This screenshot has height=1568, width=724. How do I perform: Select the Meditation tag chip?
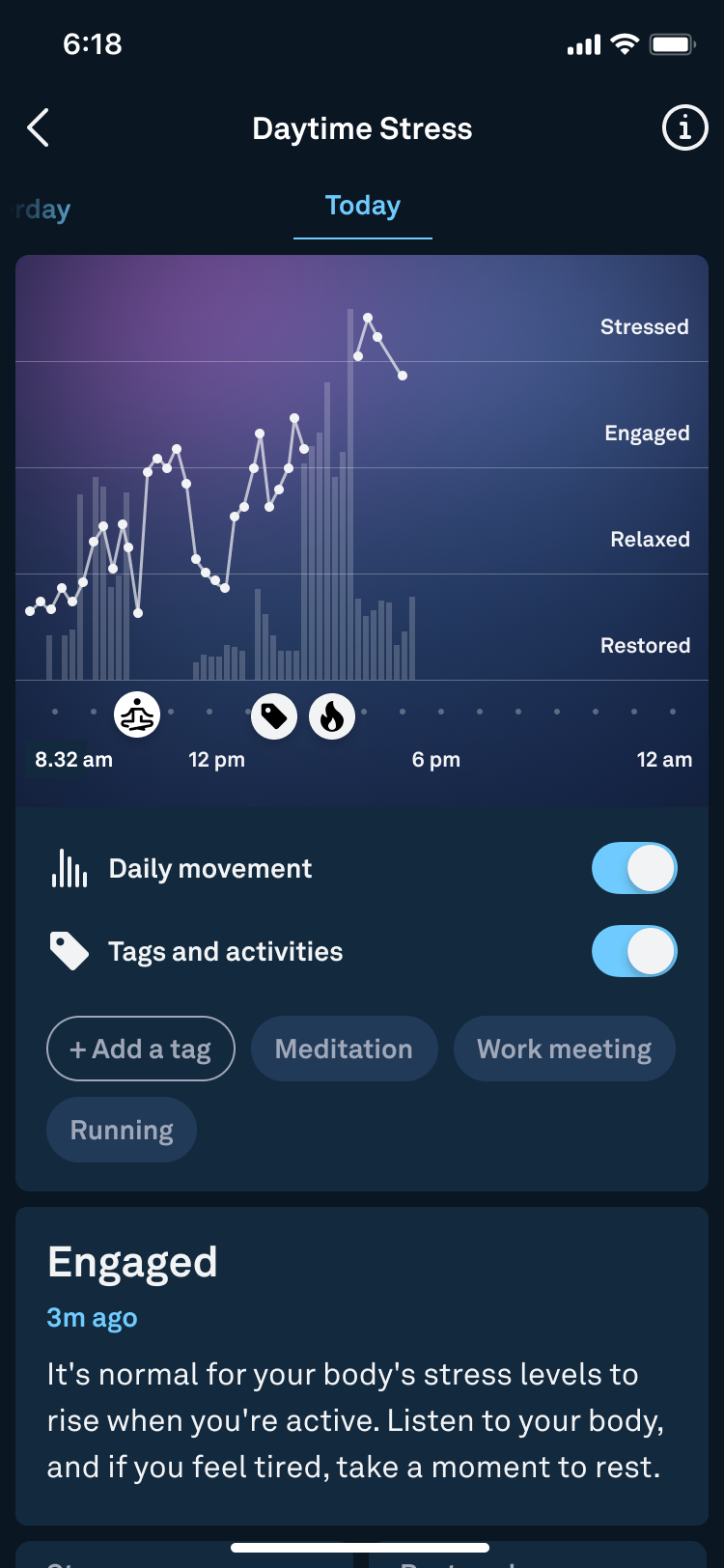tap(344, 1049)
